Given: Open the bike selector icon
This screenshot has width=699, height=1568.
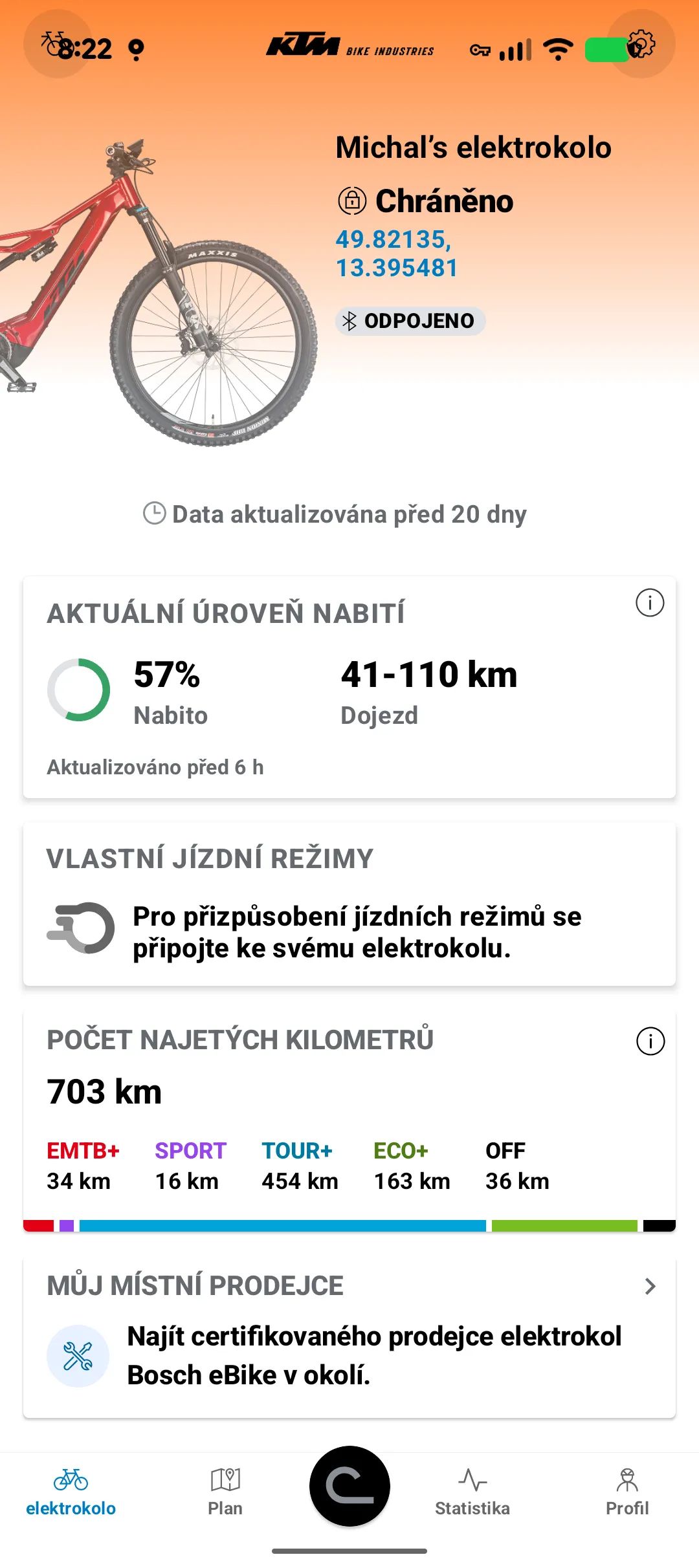Looking at the screenshot, I should (57, 44).
